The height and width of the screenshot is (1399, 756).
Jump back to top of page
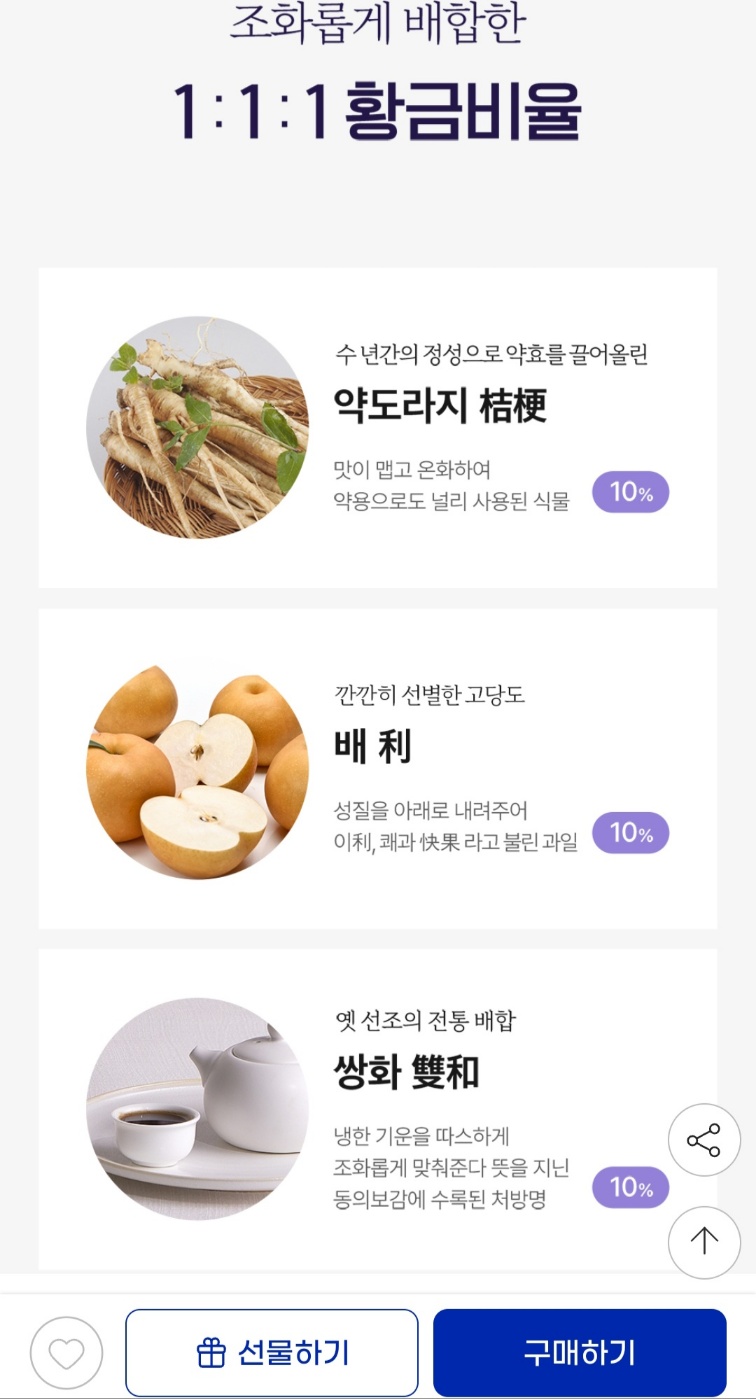tap(704, 1241)
